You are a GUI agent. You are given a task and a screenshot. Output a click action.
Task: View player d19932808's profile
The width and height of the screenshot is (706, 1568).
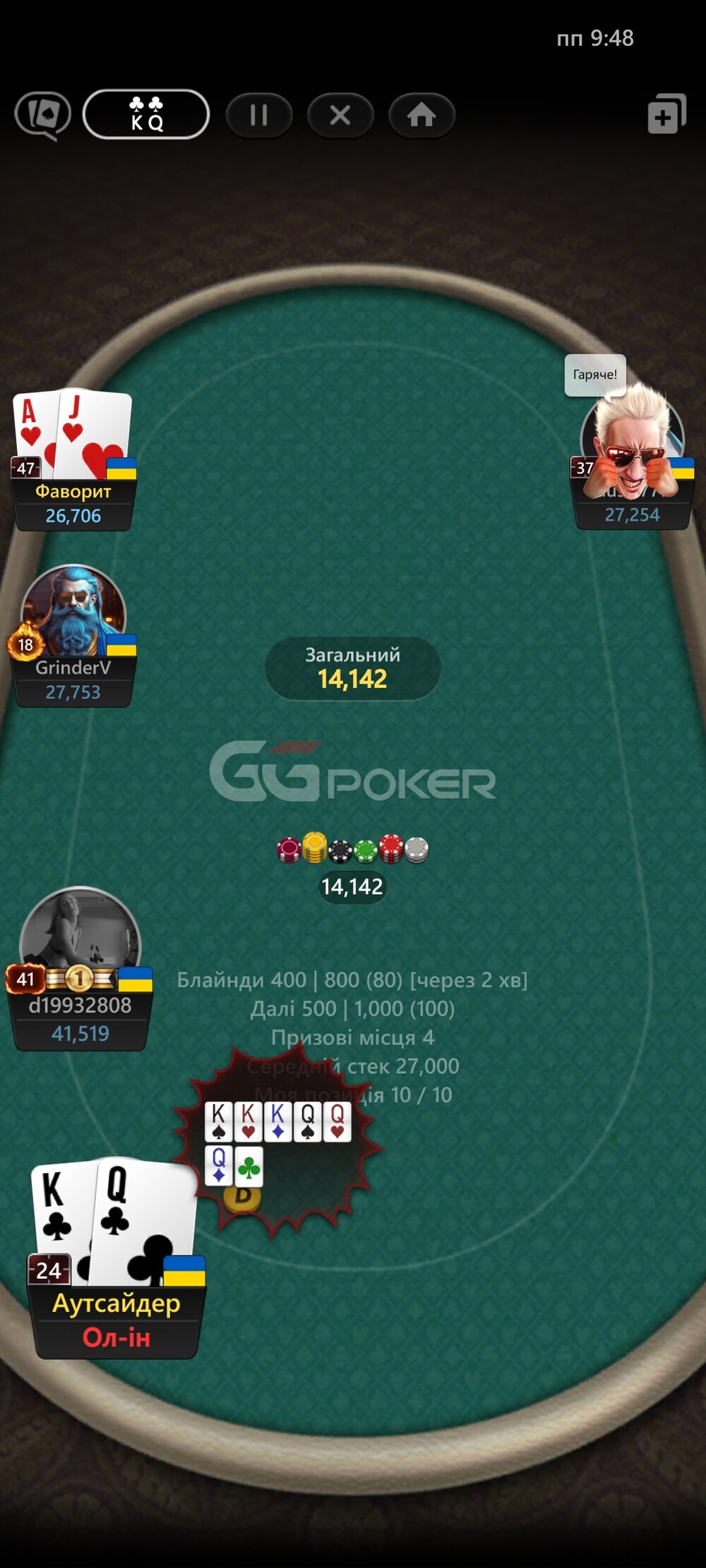coord(80,968)
